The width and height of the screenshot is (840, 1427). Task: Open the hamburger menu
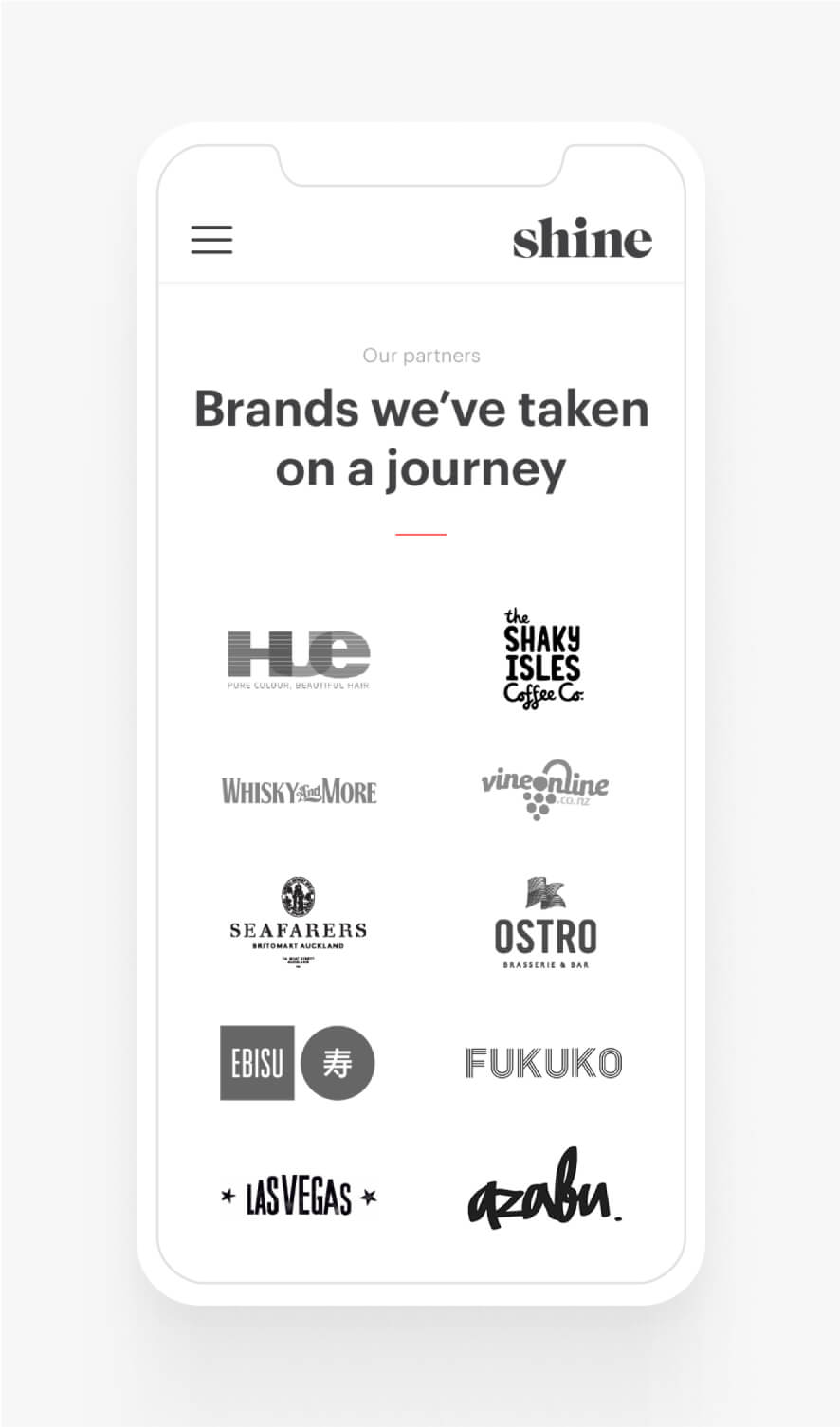(x=211, y=239)
